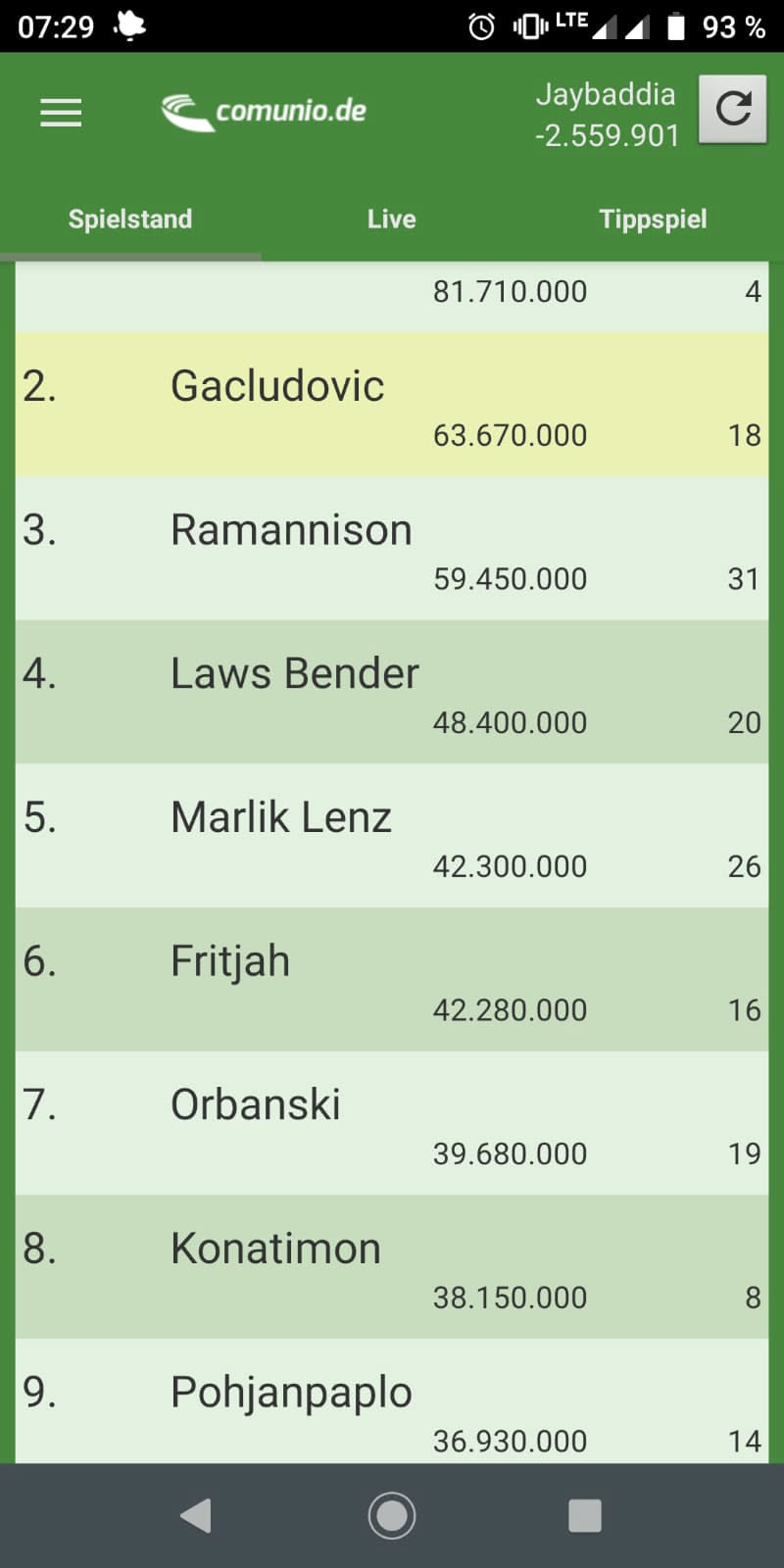Open Gacludovic's ranking entry
The height and width of the screenshot is (1568, 784).
(x=277, y=386)
